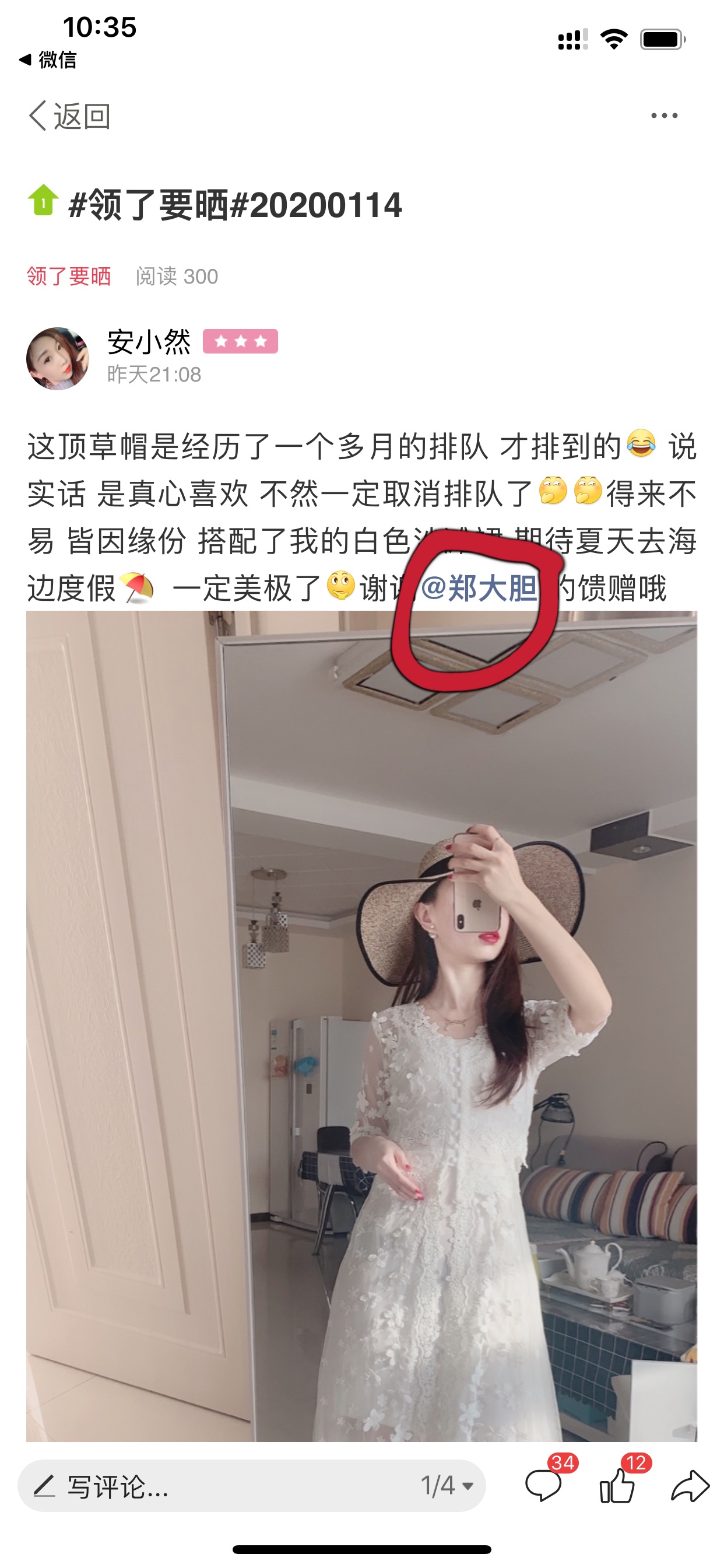
Task: Return to 微信 via status bar link
Action: [x=47, y=60]
